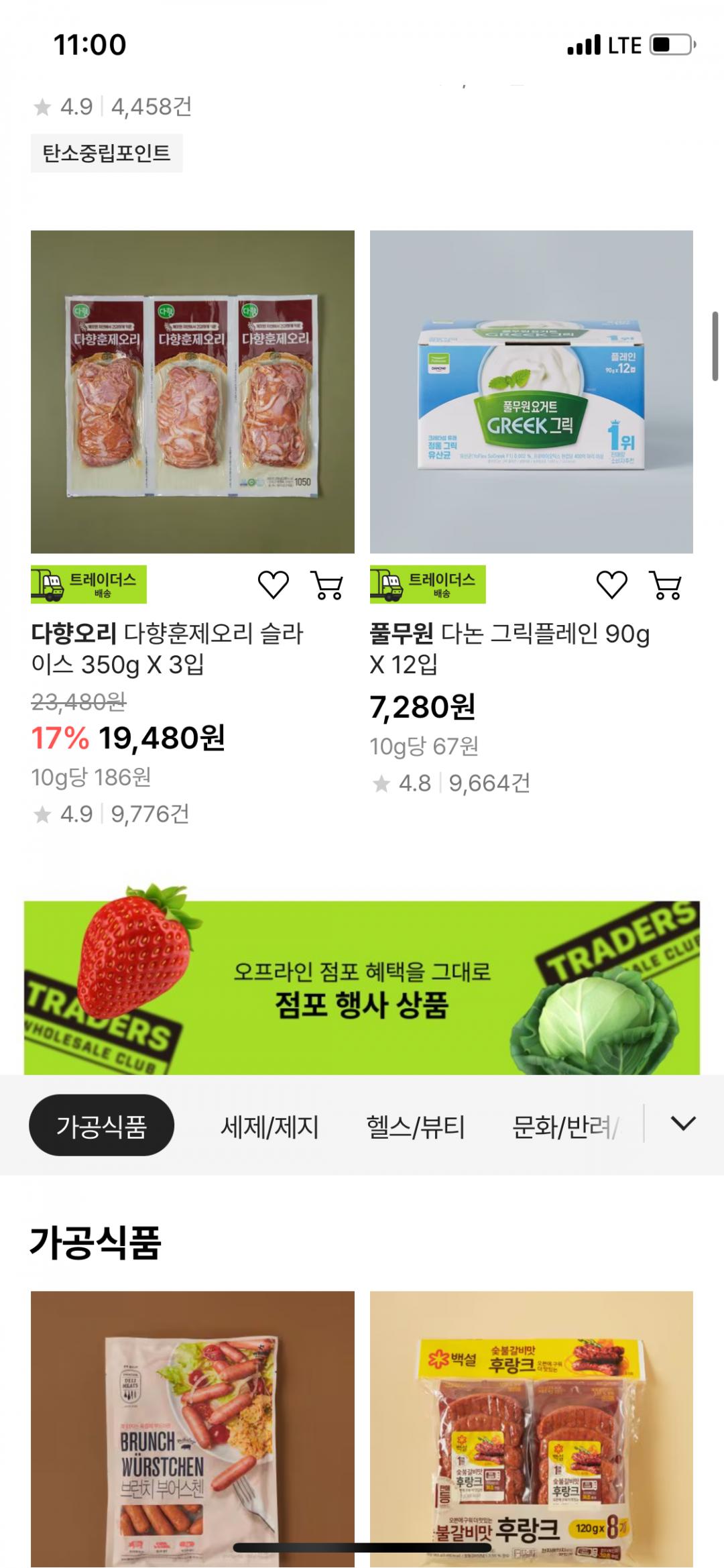Open the 다향훈제오리 슬라이스 product image

pos(192,392)
